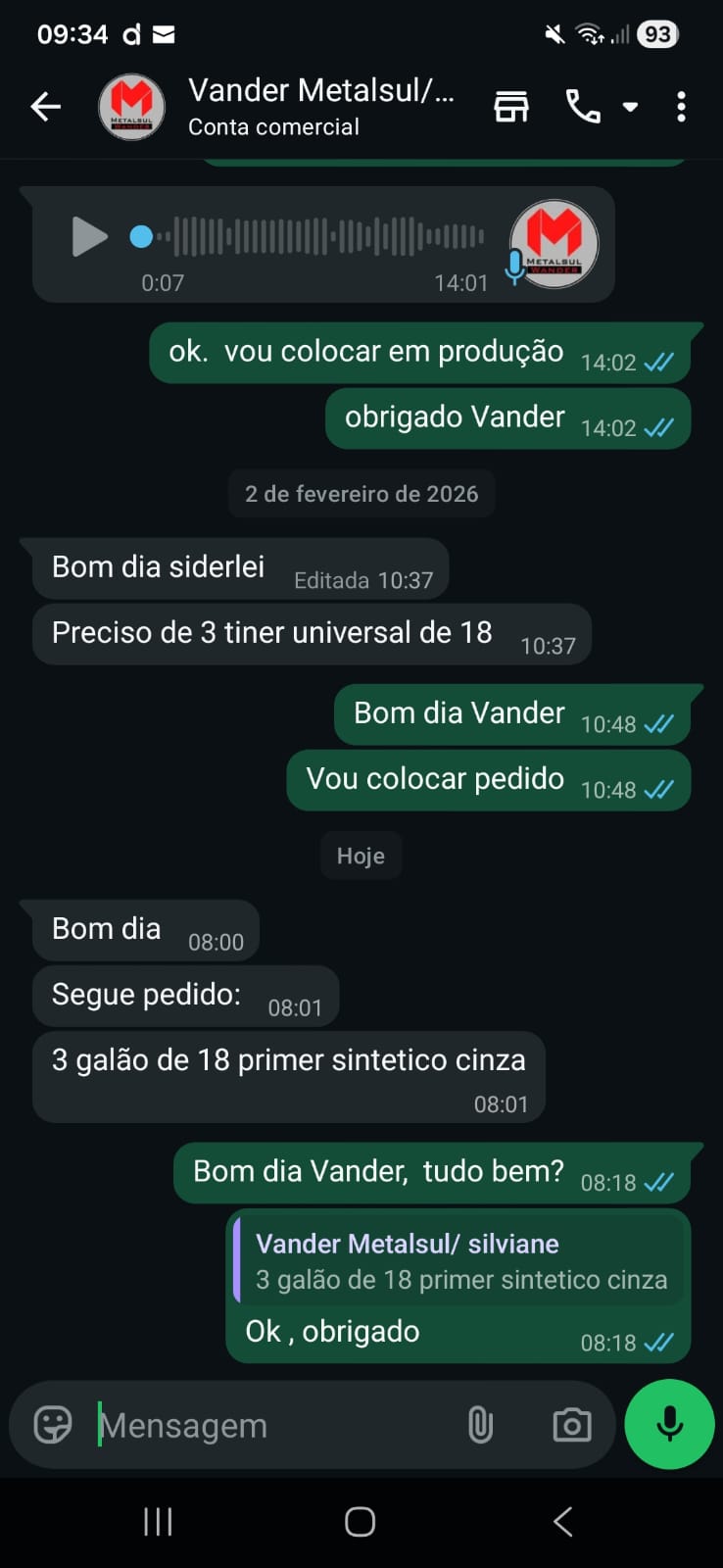This screenshot has height=1568, width=723.
Task: Attach a file with the paperclip
Action: pos(480,1425)
